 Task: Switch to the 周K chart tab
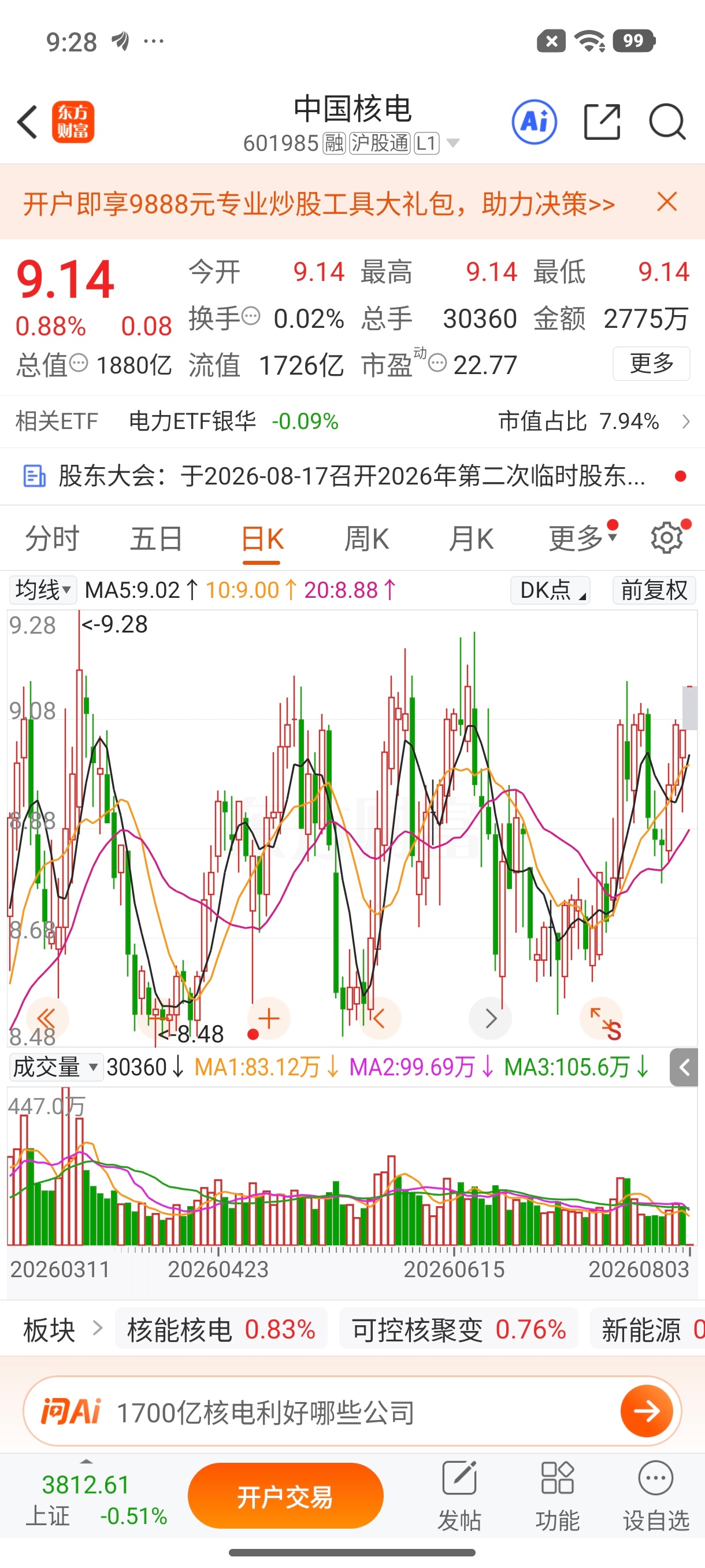click(366, 539)
